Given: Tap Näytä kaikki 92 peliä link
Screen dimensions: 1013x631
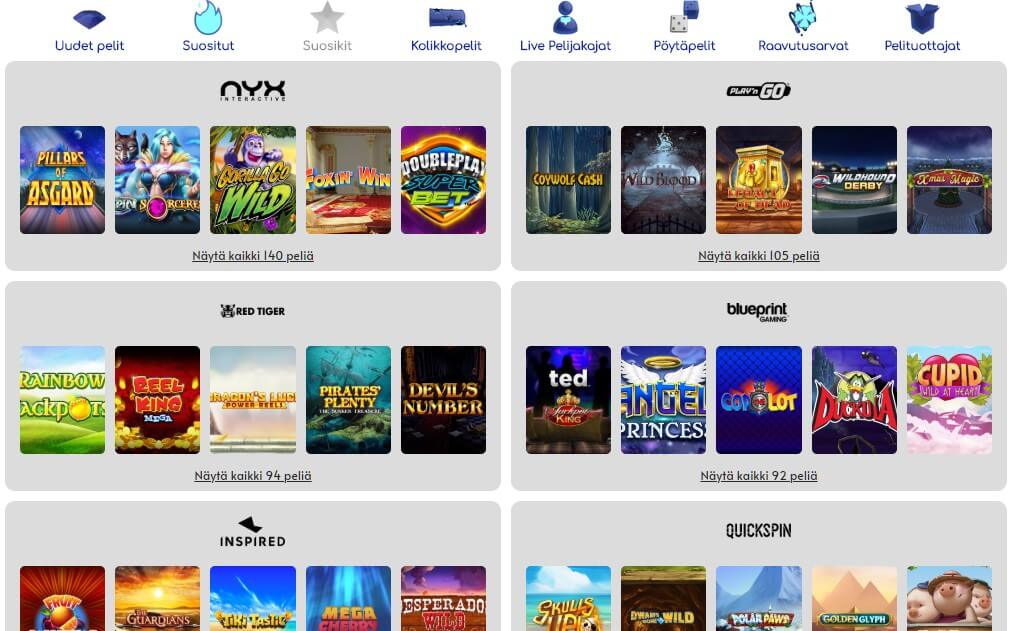Looking at the screenshot, I should [759, 476].
